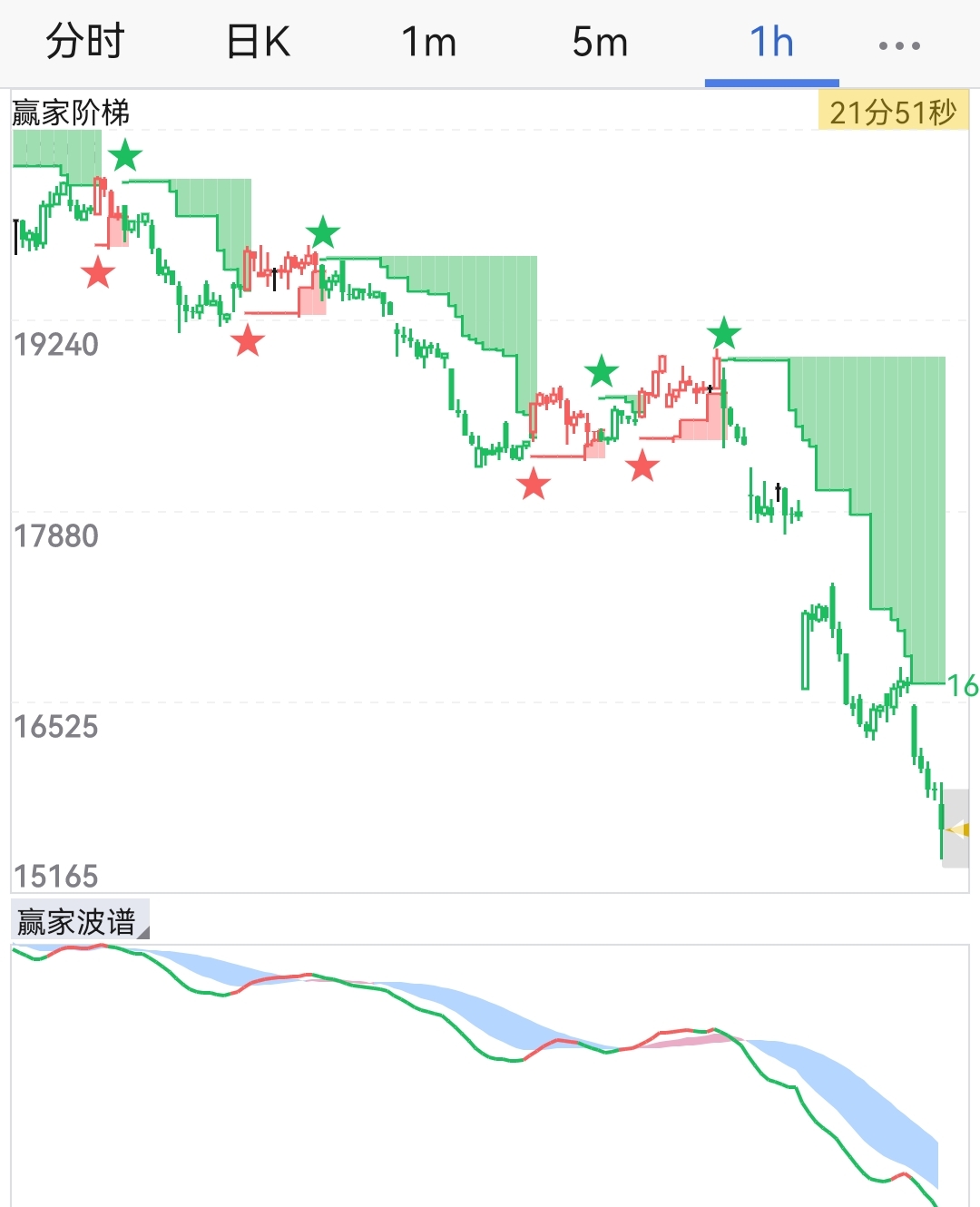Switch to the 1m chart tab

click(x=428, y=43)
